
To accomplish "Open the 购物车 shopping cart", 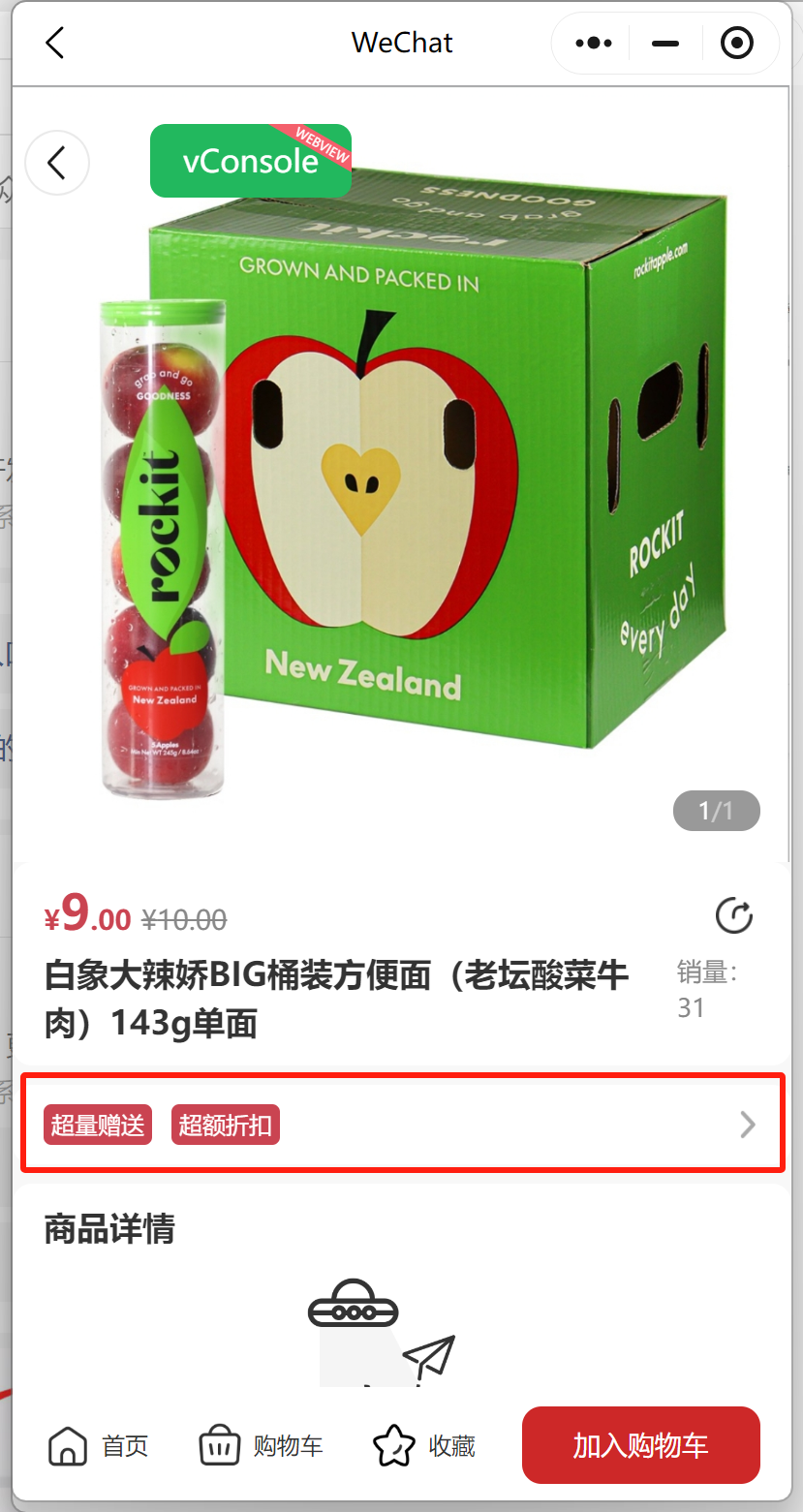I will (261, 1446).
